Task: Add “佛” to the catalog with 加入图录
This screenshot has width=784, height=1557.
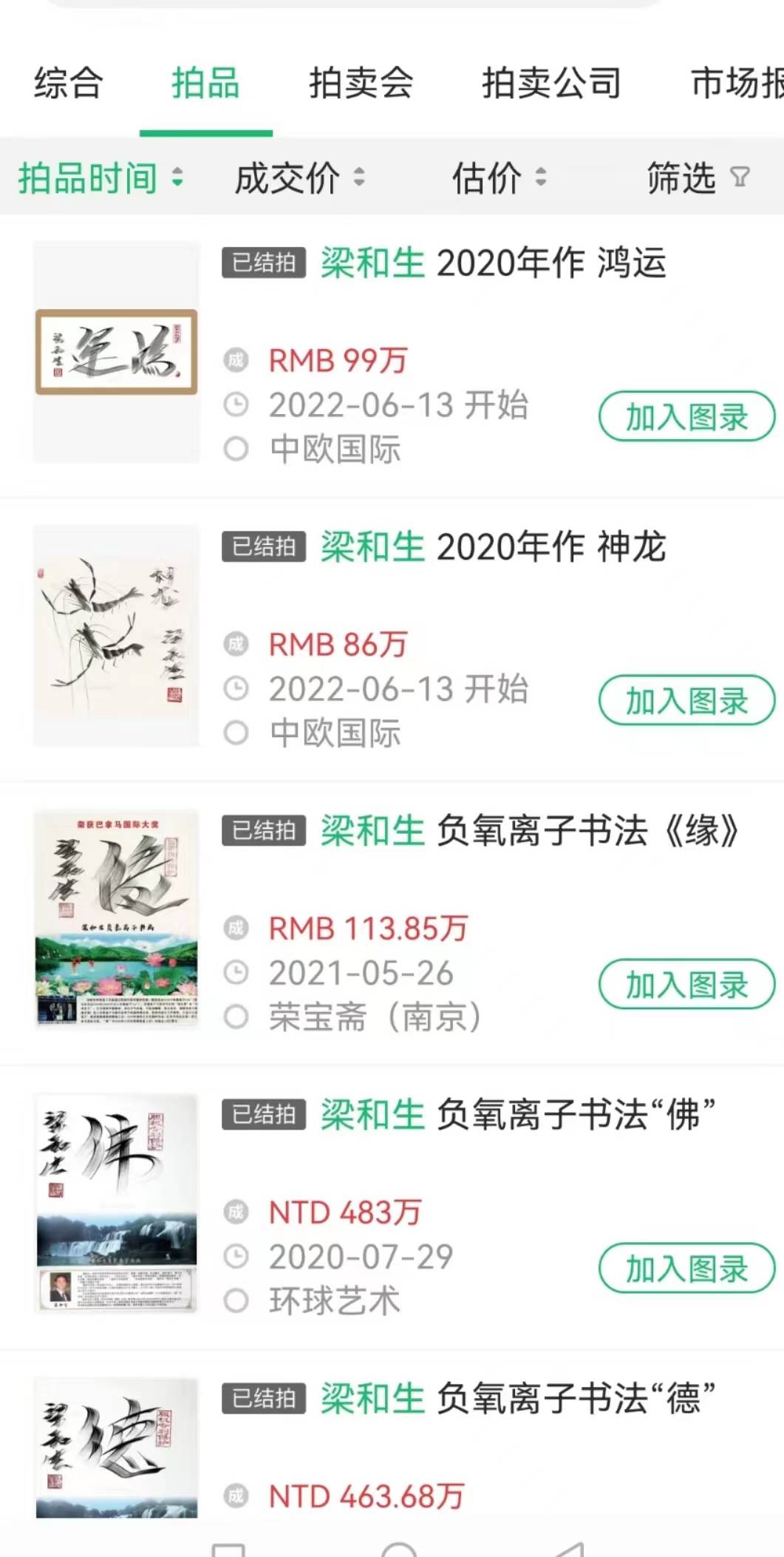Action: tap(686, 1269)
